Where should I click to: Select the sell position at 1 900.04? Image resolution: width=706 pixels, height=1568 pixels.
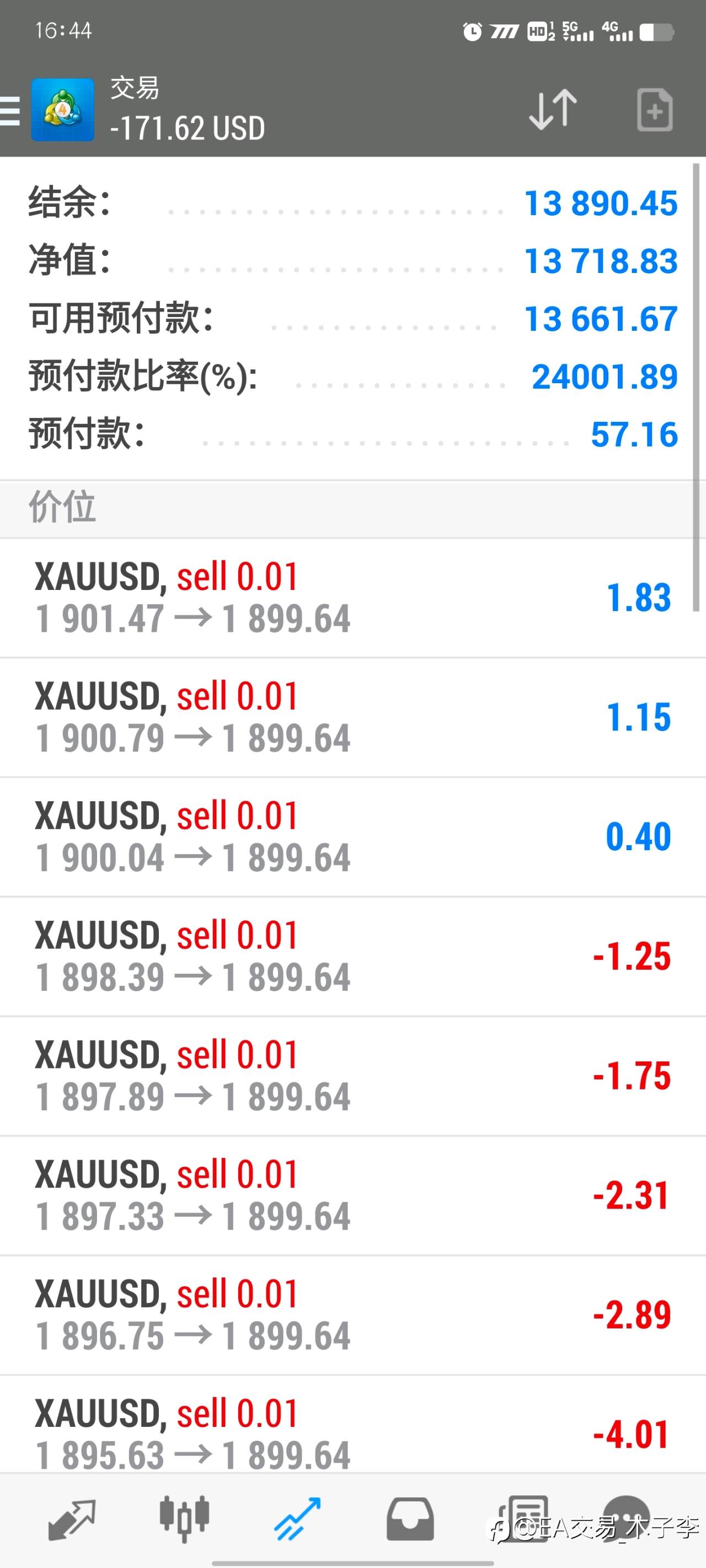point(352,837)
